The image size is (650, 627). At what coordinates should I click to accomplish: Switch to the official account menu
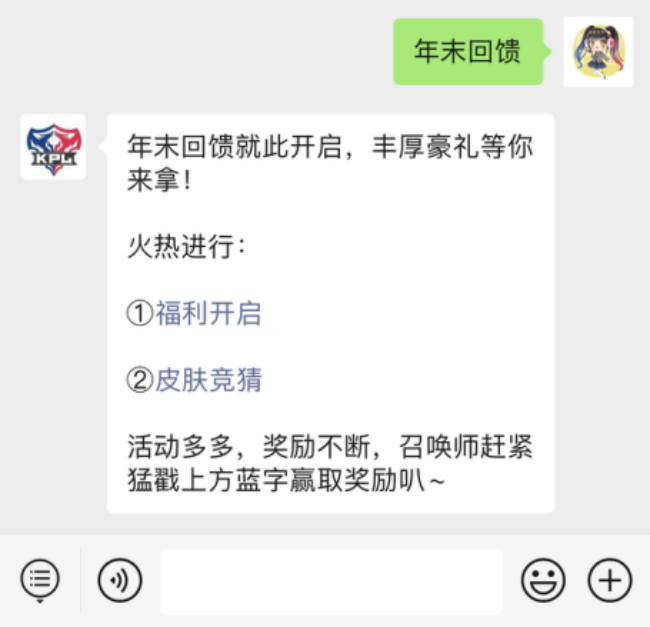click(x=40, y=579)
